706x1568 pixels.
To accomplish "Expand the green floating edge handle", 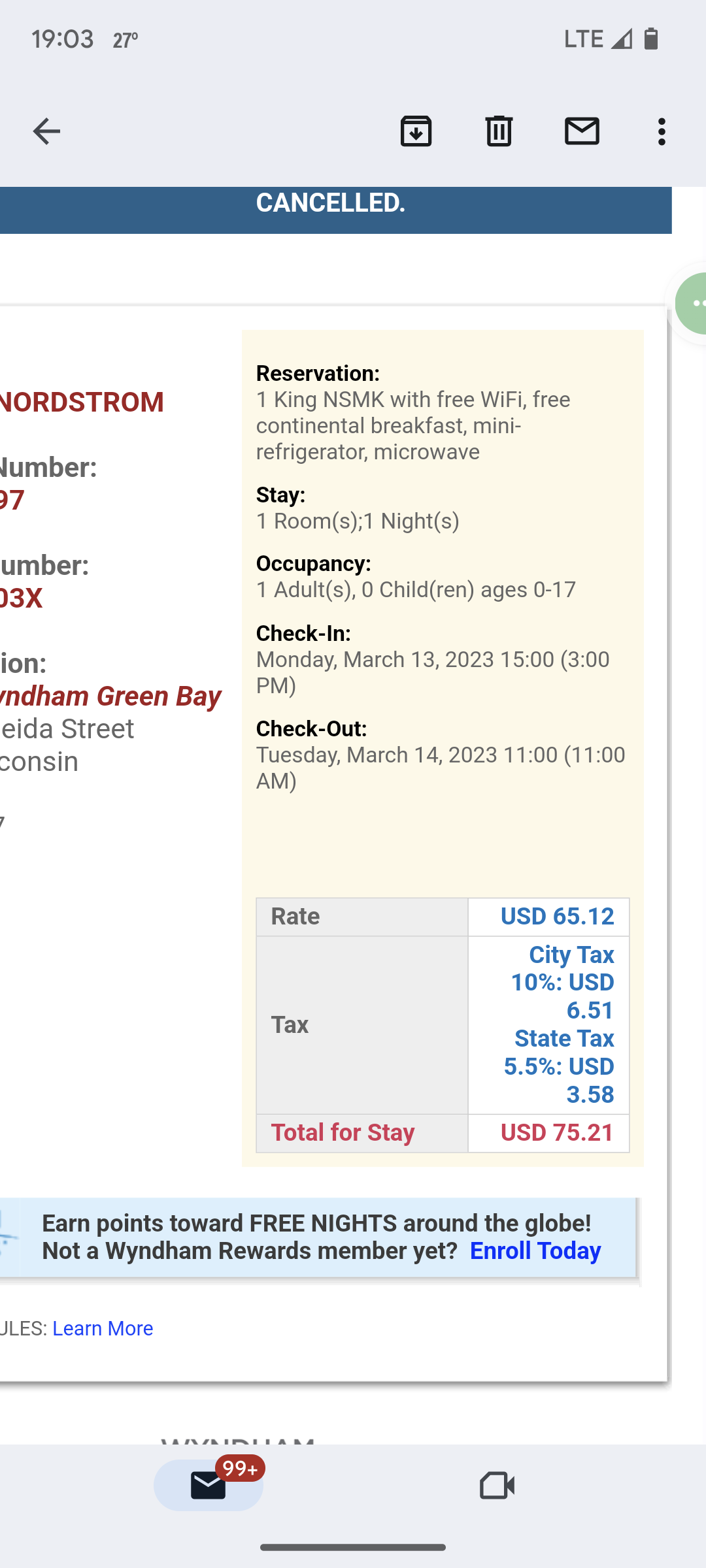I will pyautogui.click(x=695, y=303).
